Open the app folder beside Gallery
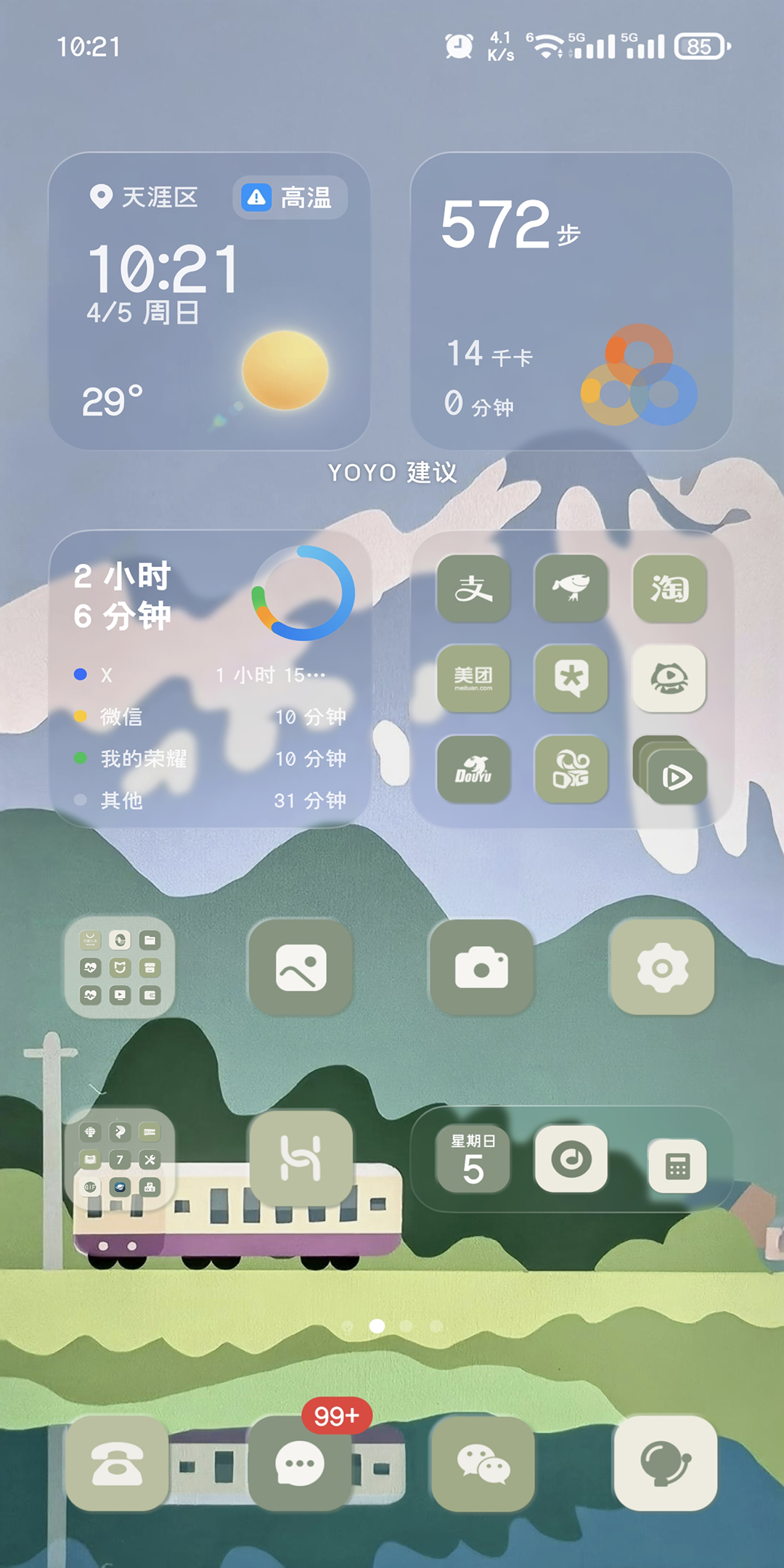 pos(120,967)
